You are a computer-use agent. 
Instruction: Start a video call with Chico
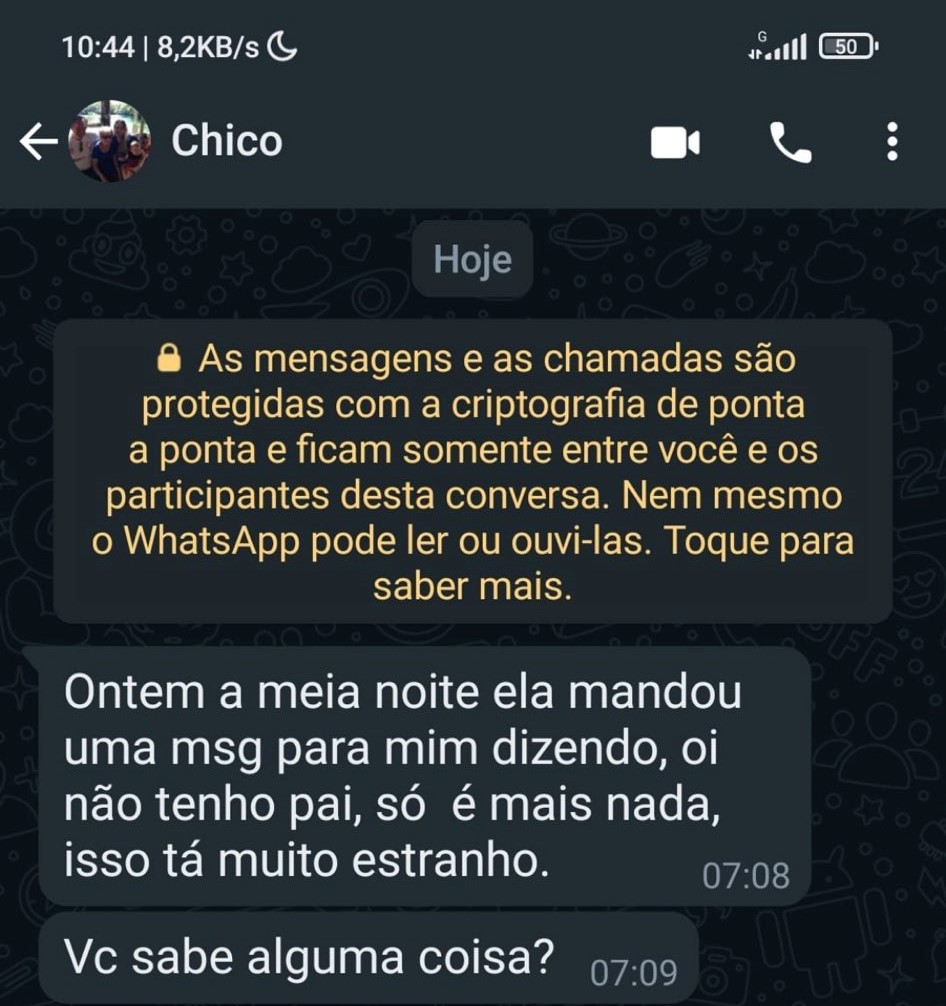pyautogui.click(x=675, y=143)
